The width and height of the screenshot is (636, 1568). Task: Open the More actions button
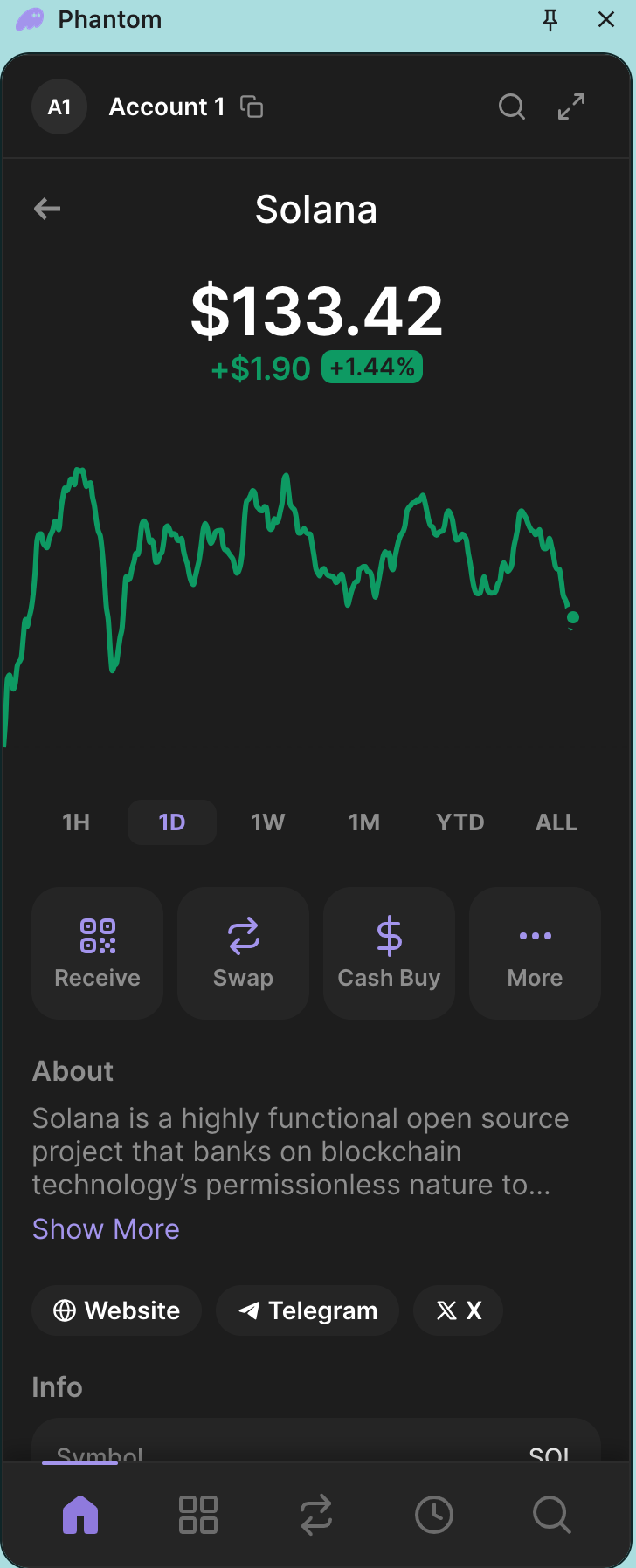point(535,953)
